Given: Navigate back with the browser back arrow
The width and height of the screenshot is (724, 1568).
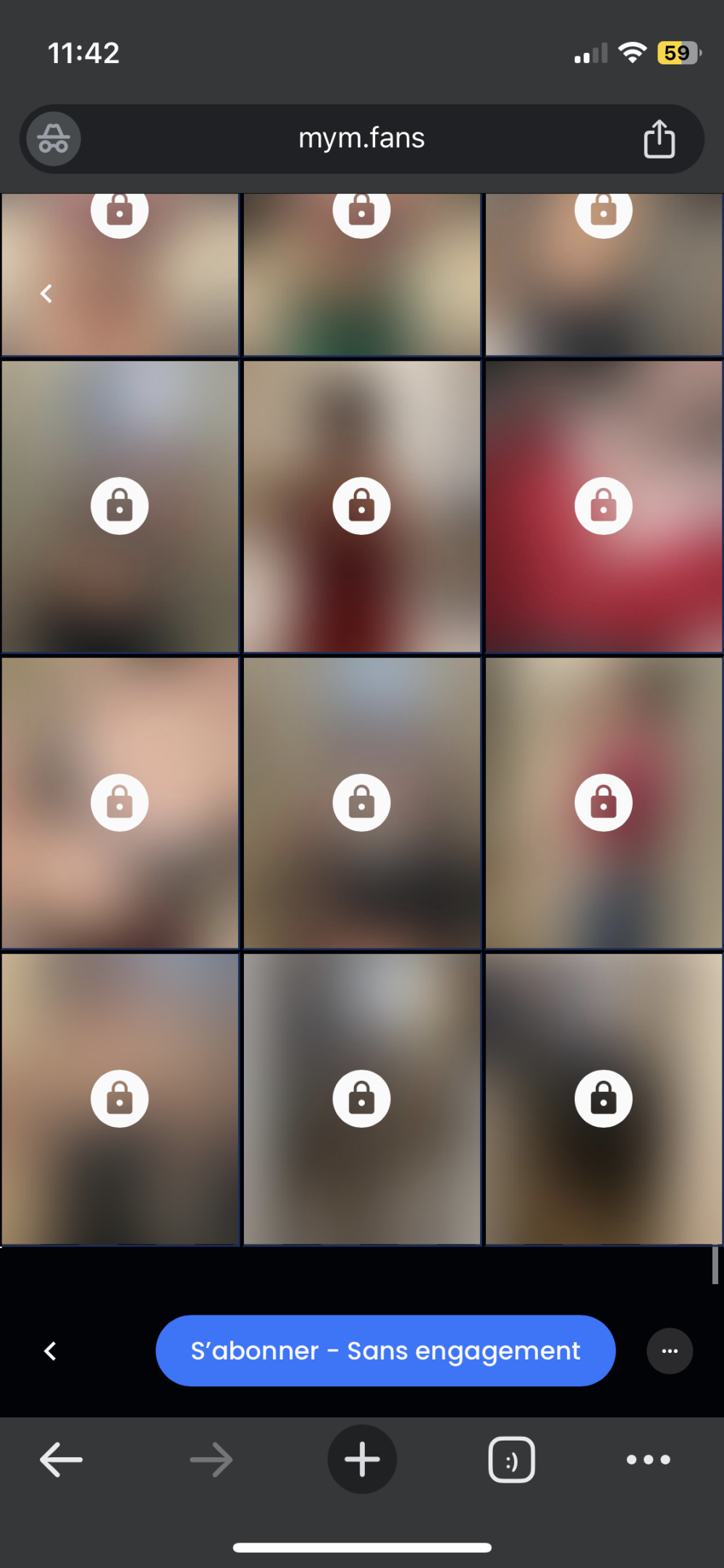Looking at the screenshot, I should coord(61,1459).
